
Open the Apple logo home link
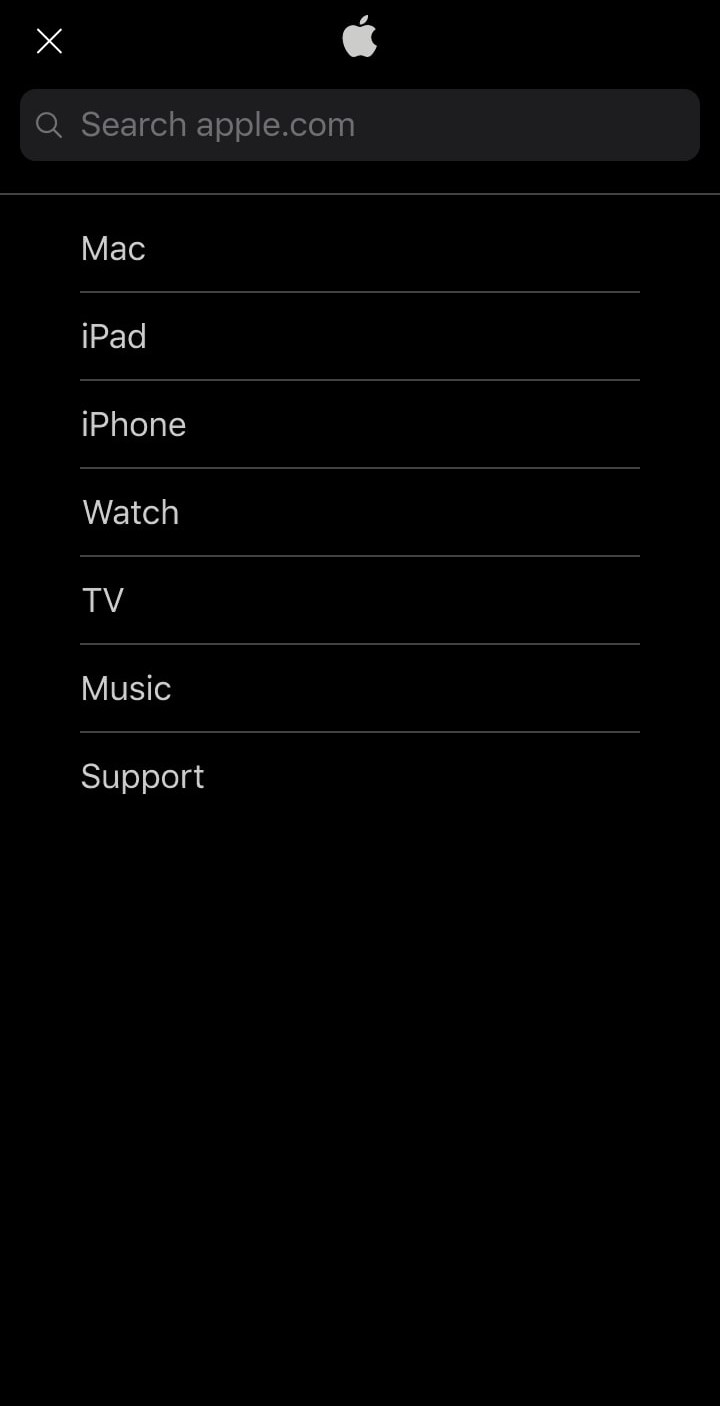(x=360, y=37)
